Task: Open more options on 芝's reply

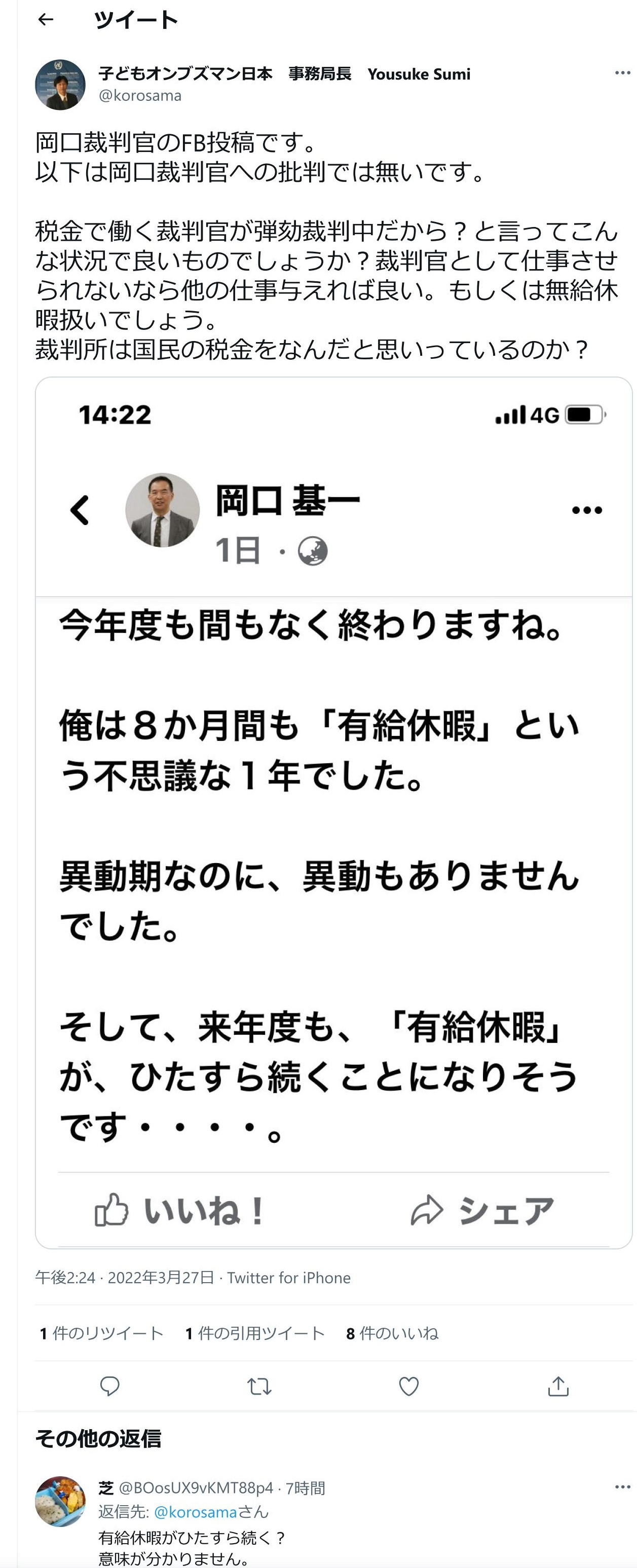Action: [622, 1487]
